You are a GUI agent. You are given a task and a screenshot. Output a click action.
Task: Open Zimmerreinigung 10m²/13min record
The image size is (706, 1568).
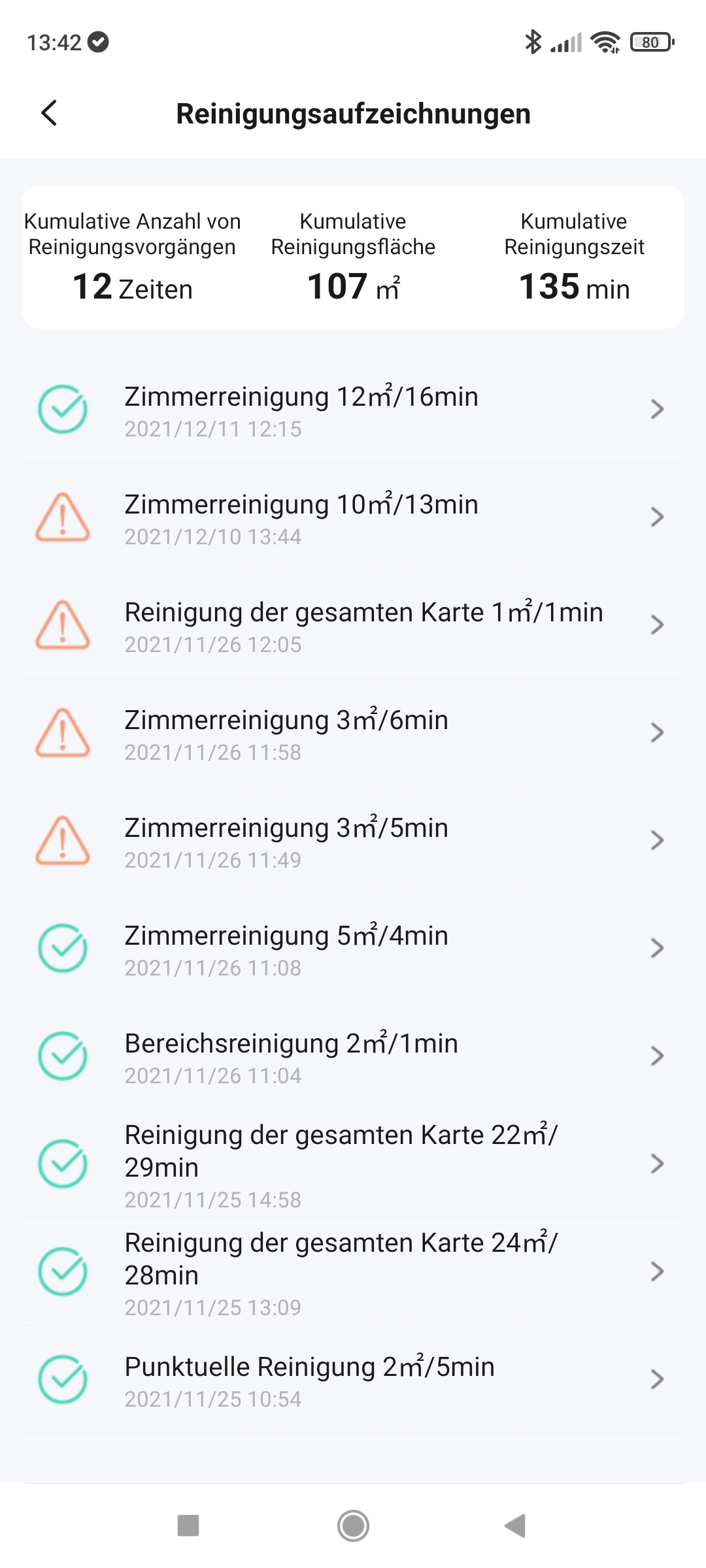[x=353, y=517]
